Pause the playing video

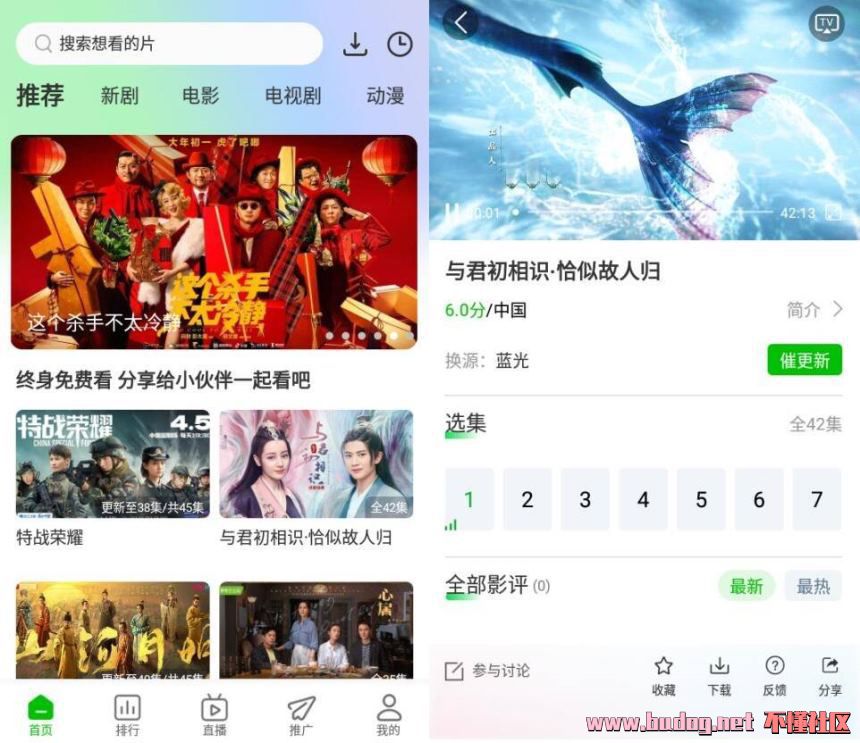452,213
